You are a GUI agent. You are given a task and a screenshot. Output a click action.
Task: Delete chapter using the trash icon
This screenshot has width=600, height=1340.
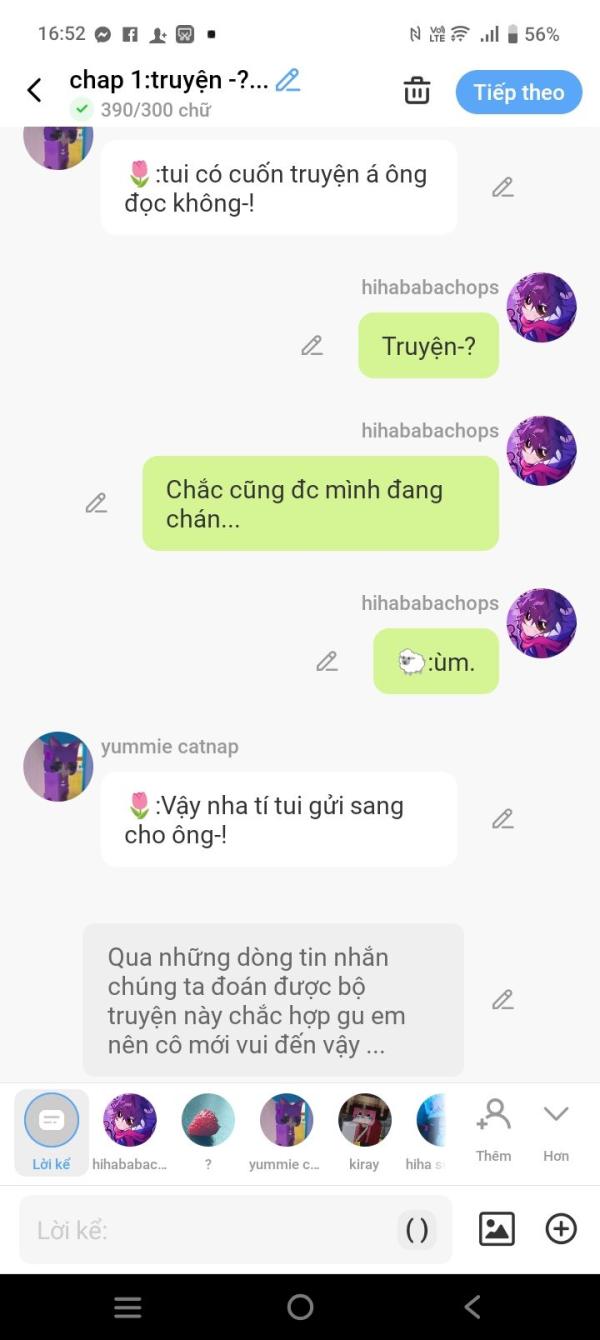(x=416, y=91)
